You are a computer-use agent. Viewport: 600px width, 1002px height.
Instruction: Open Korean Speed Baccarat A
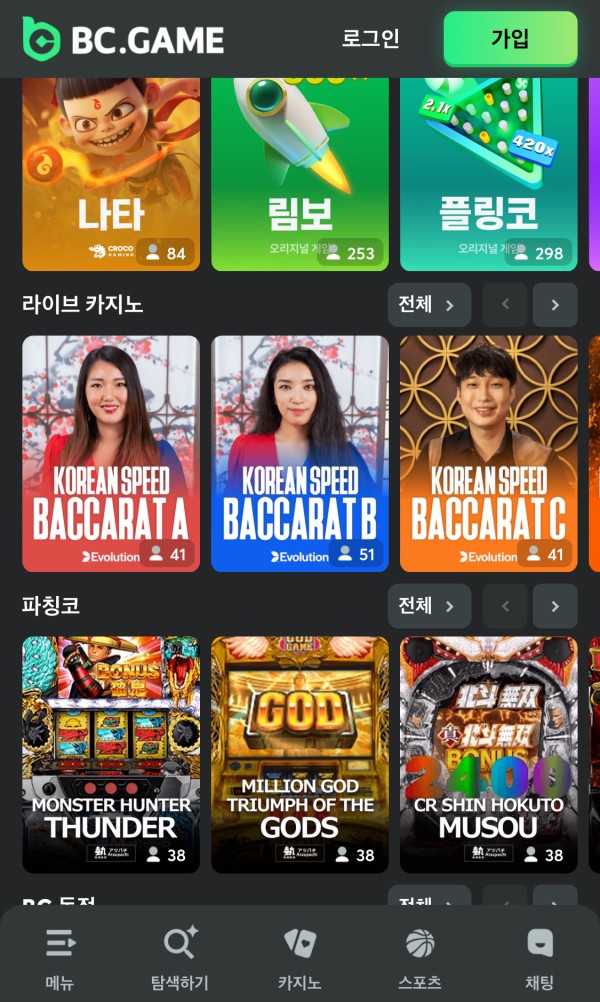click(111, 453)
